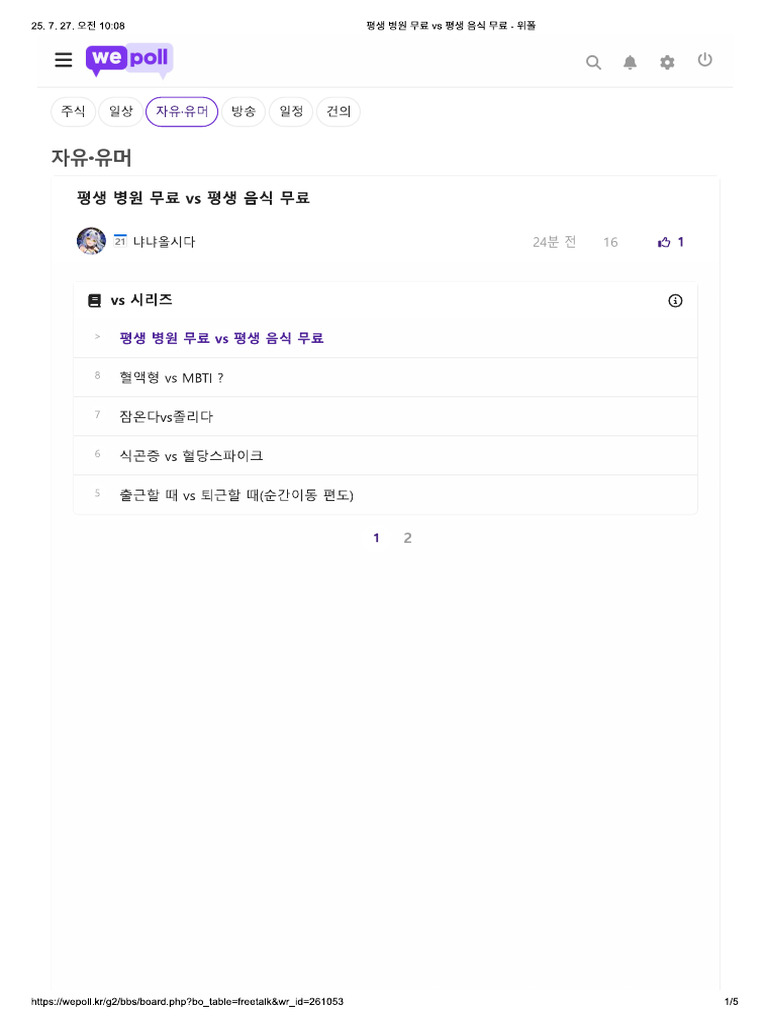This screenshot has width=768, height=1024.
Task: Open the hamburger drawer menu
Action: [63, 60]
